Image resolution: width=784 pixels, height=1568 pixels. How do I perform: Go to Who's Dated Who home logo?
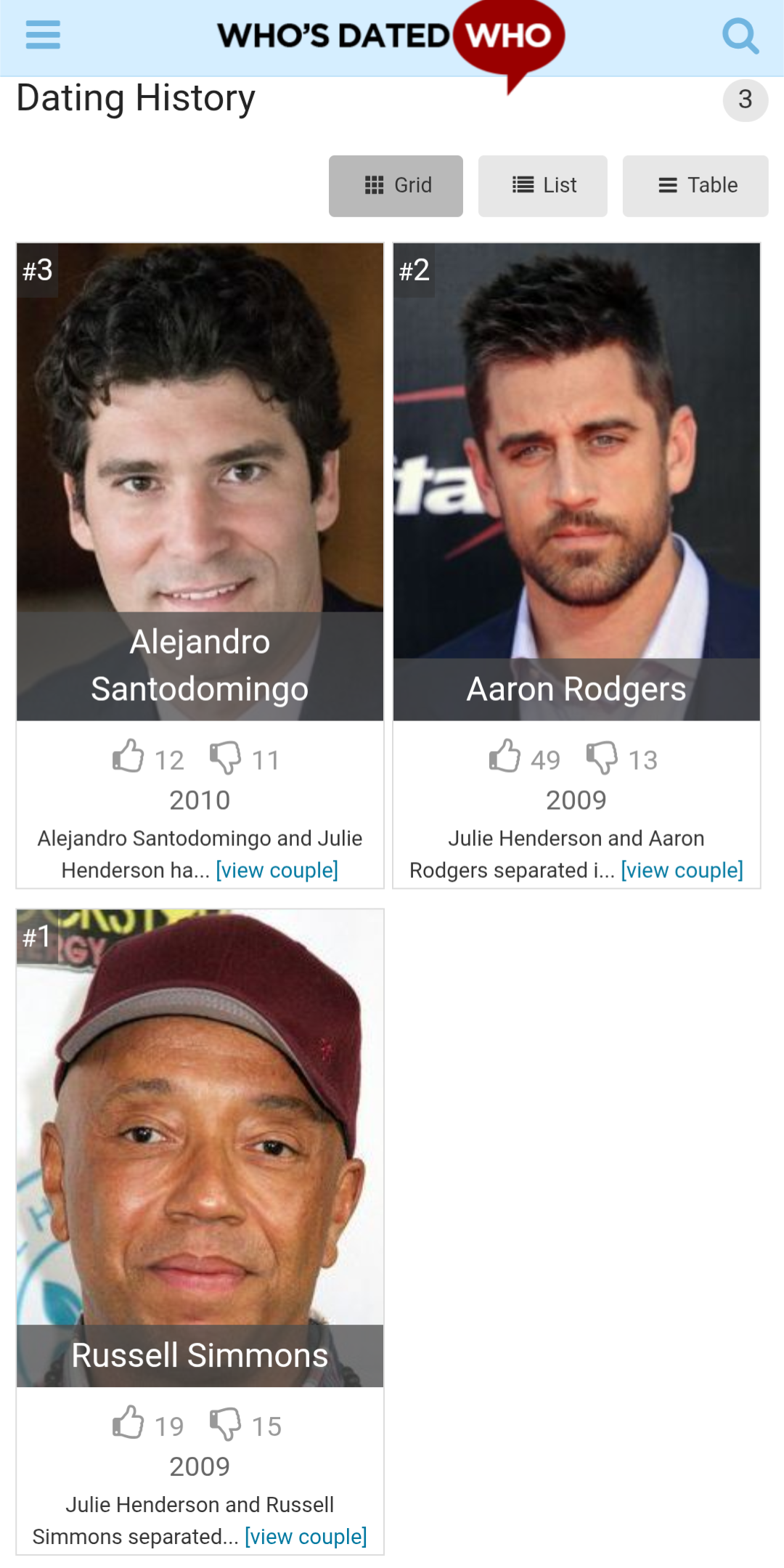point(391,36)
